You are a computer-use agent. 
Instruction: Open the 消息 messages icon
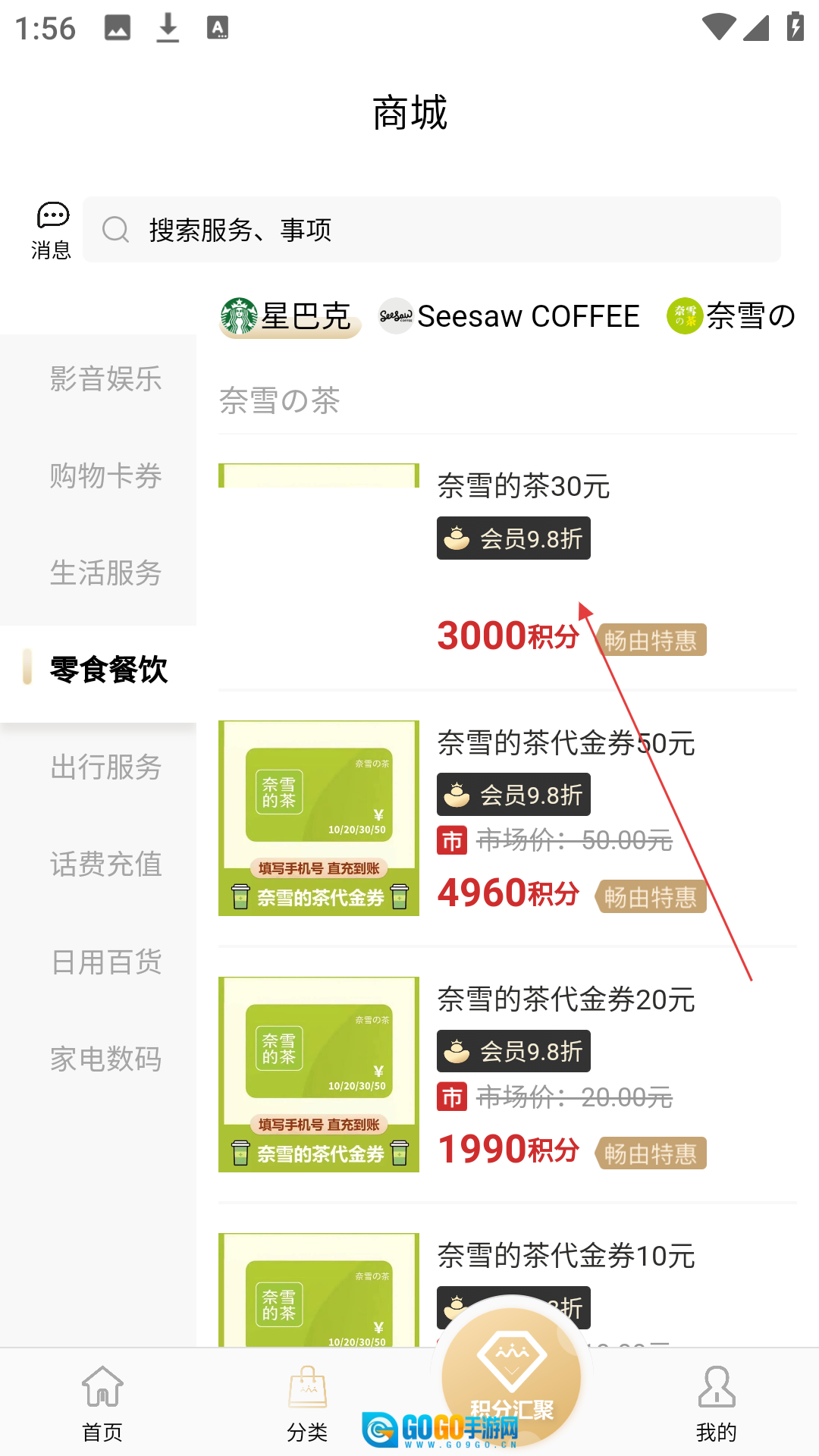click(x=52, y=230)
